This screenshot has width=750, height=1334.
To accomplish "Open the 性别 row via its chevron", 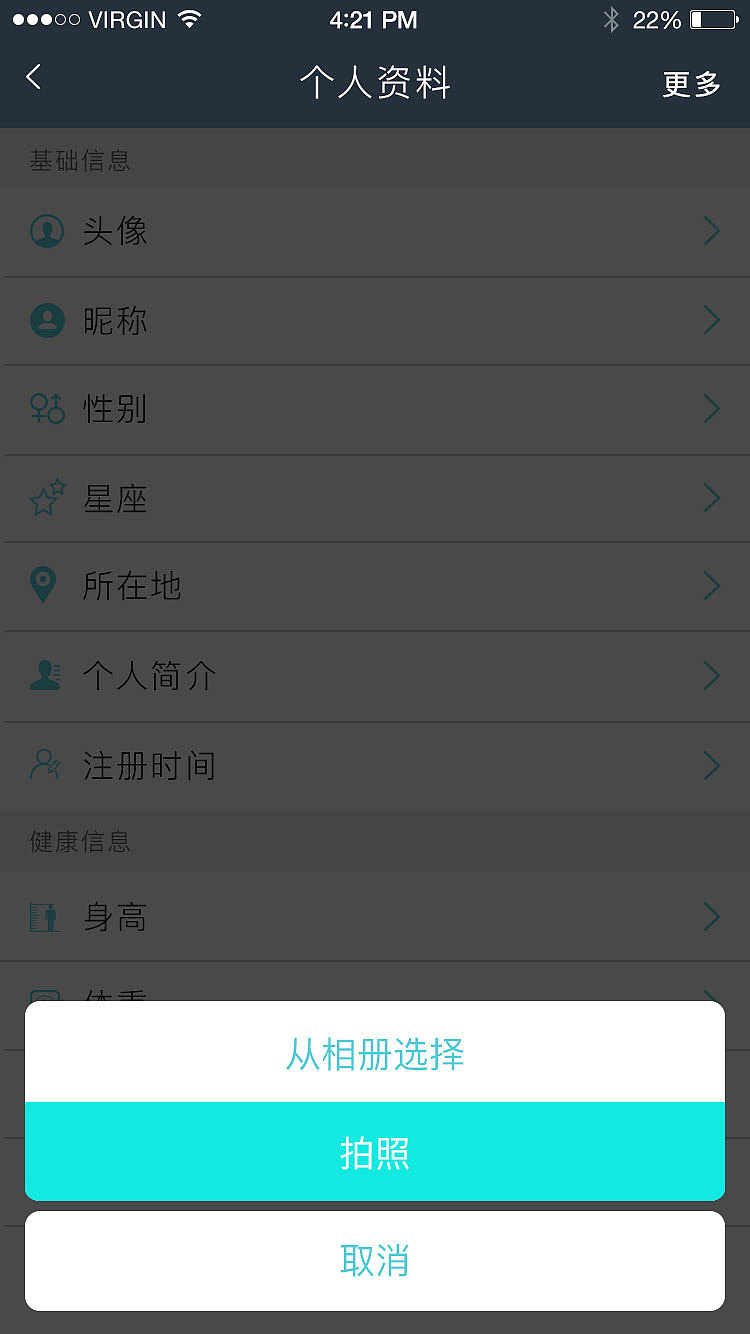I will [x=711, y=409].
